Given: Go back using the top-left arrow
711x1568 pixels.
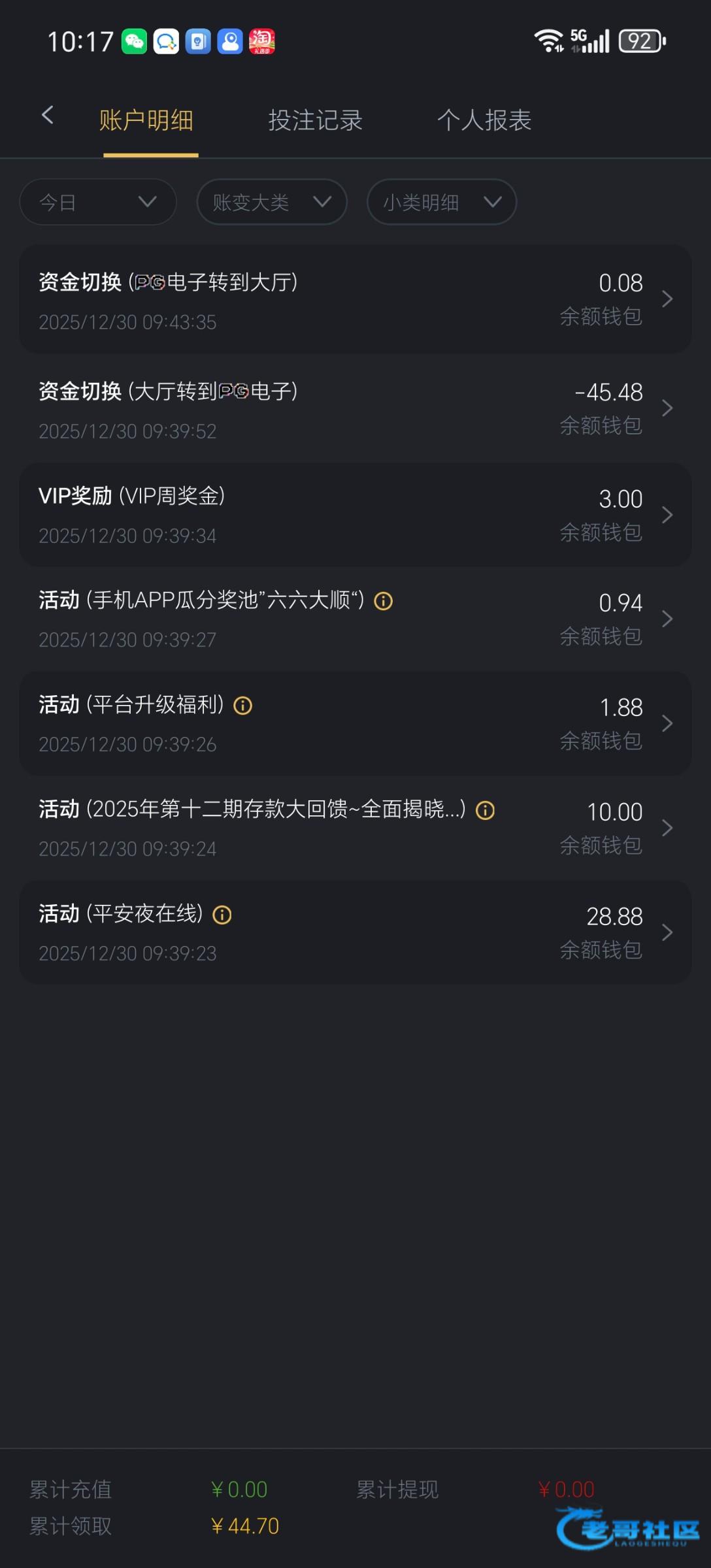Looking at the screenshot, I should point(47,116).
